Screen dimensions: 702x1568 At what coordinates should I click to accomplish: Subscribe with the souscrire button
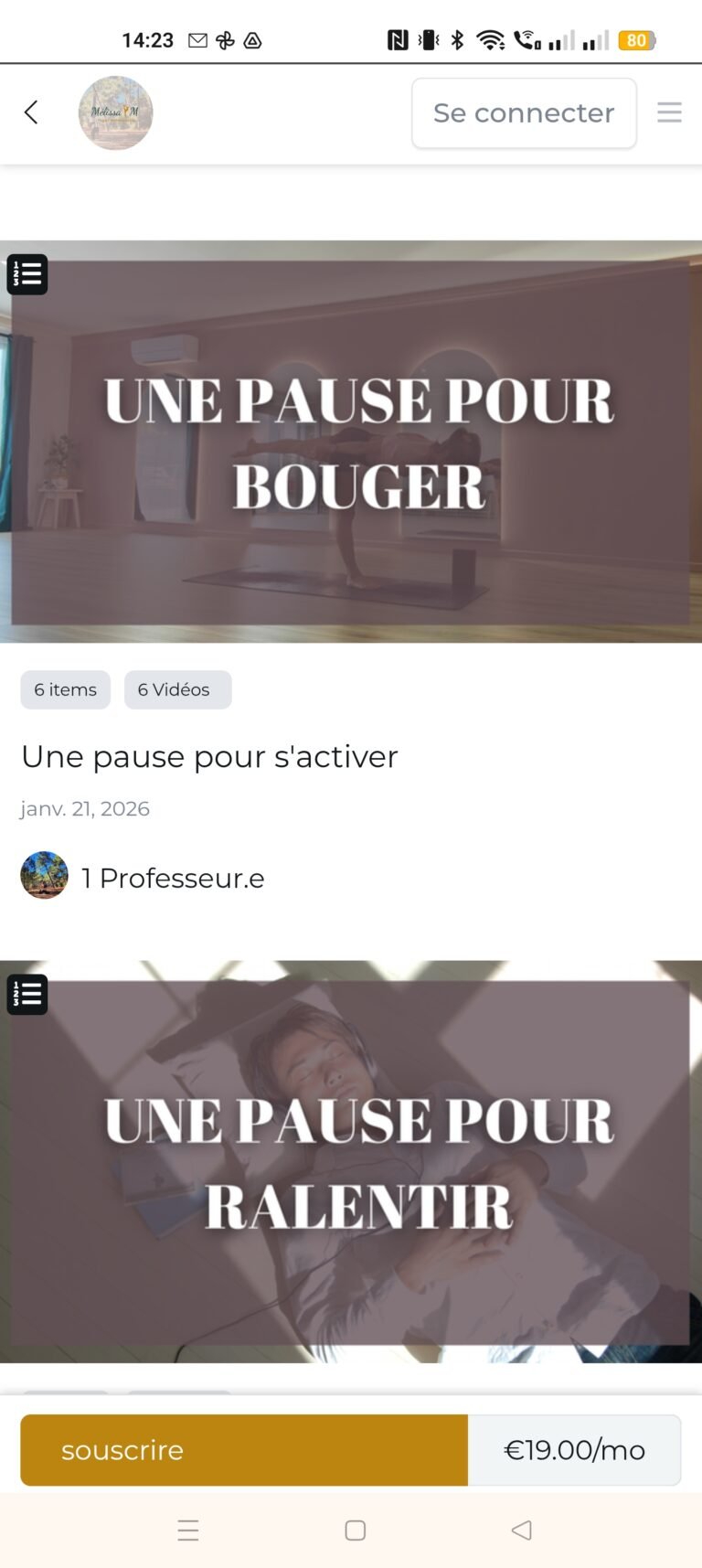pyautogui.click(x=244, y=1450)
